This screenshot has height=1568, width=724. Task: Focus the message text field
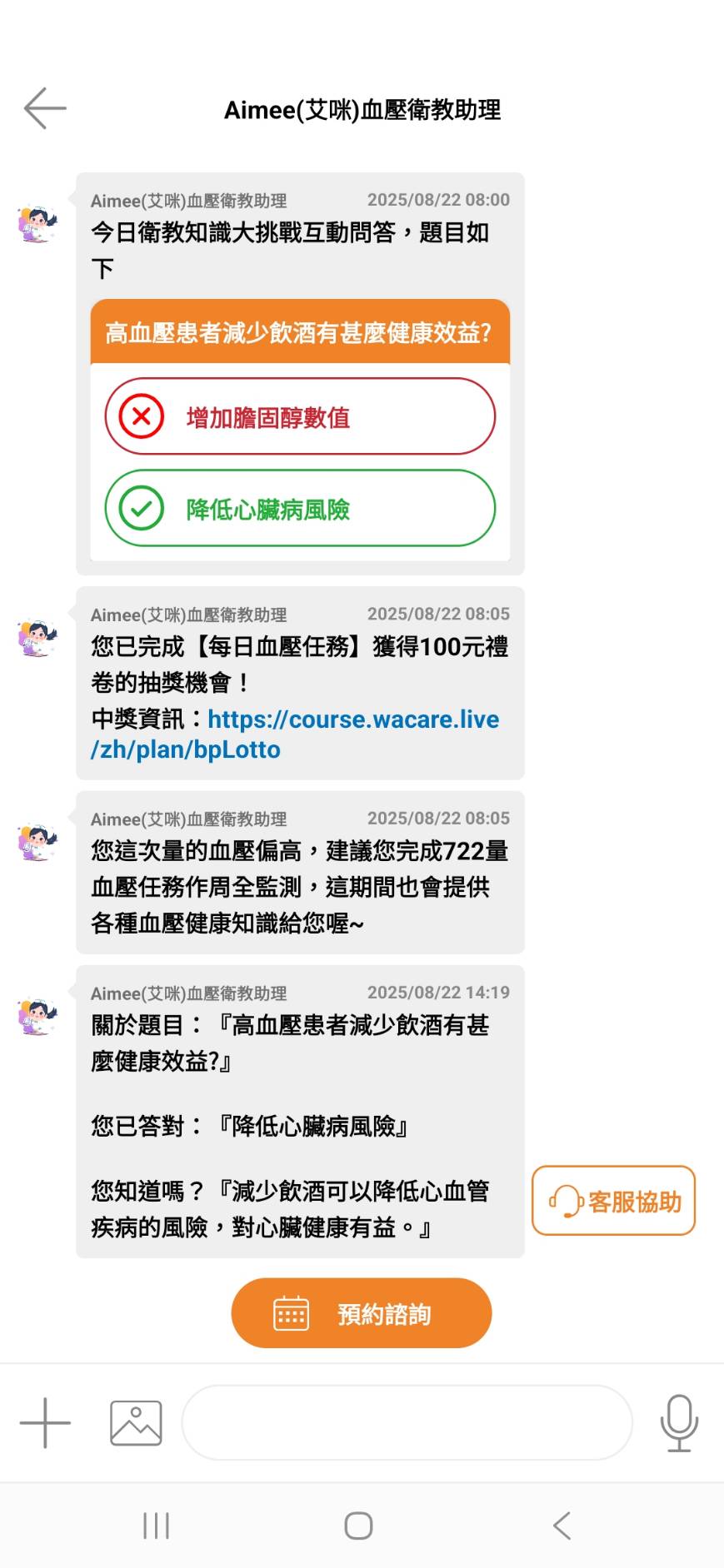coord(407,1422)
